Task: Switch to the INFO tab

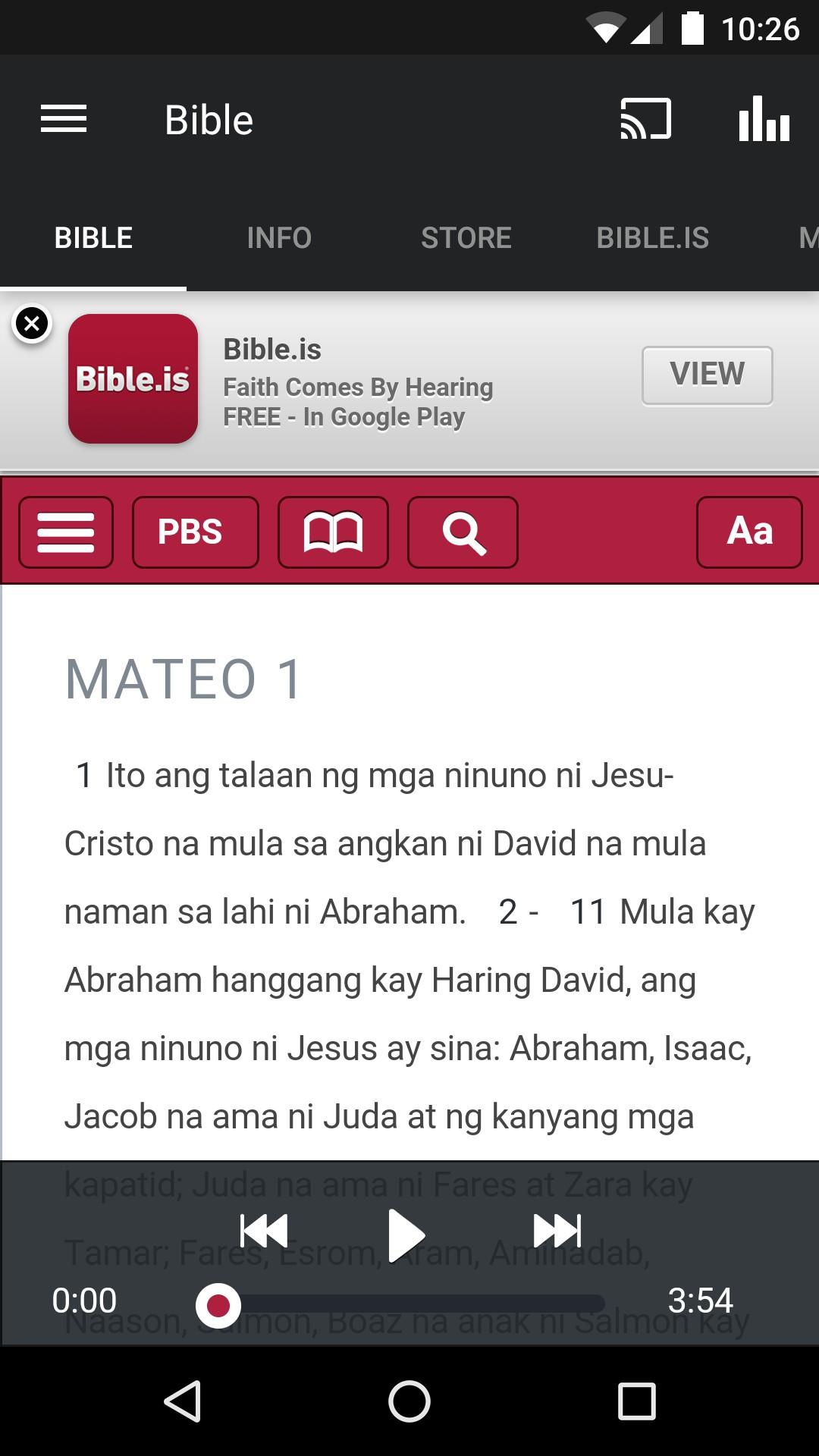Action: 278,237
